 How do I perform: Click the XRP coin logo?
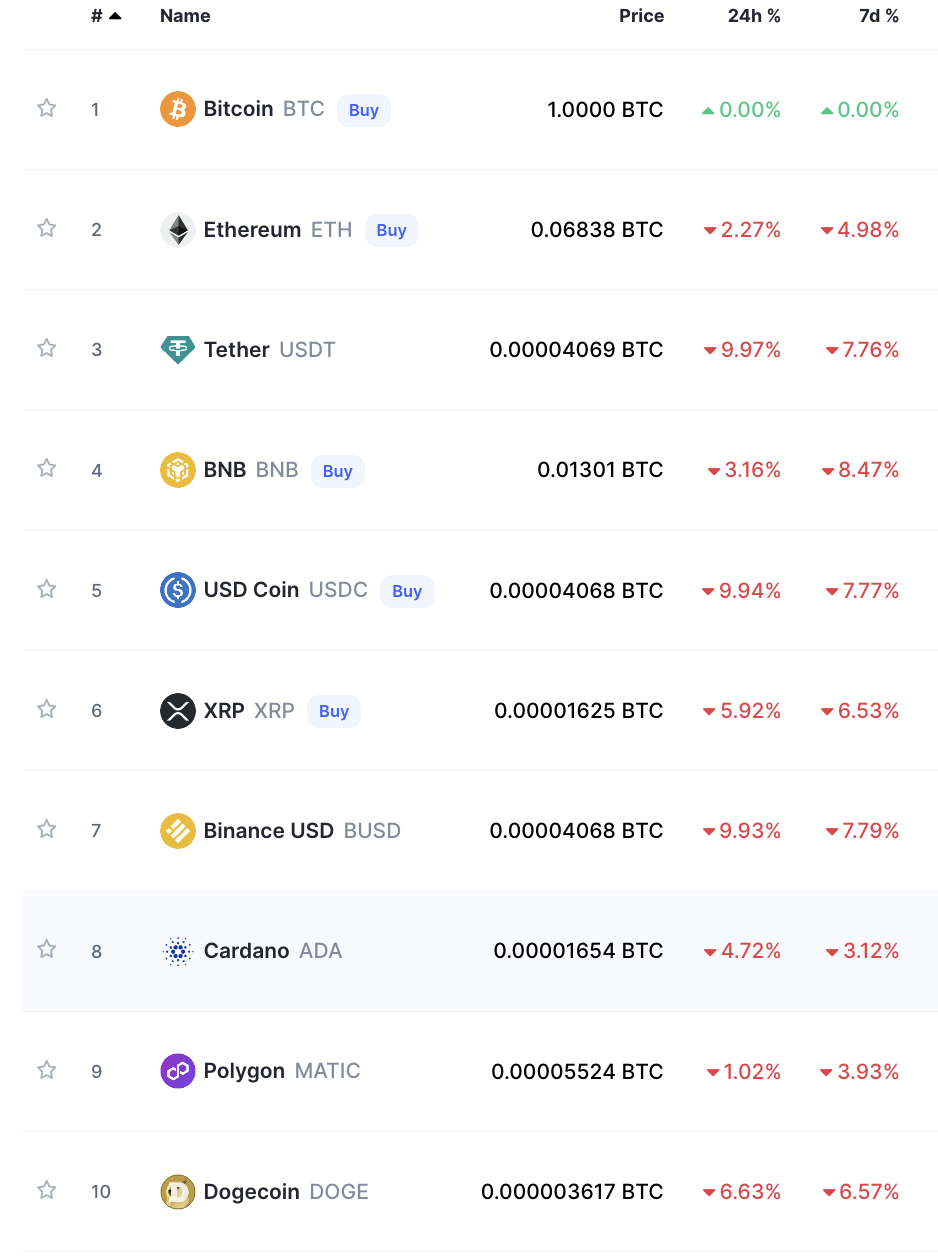pos(177,710)
